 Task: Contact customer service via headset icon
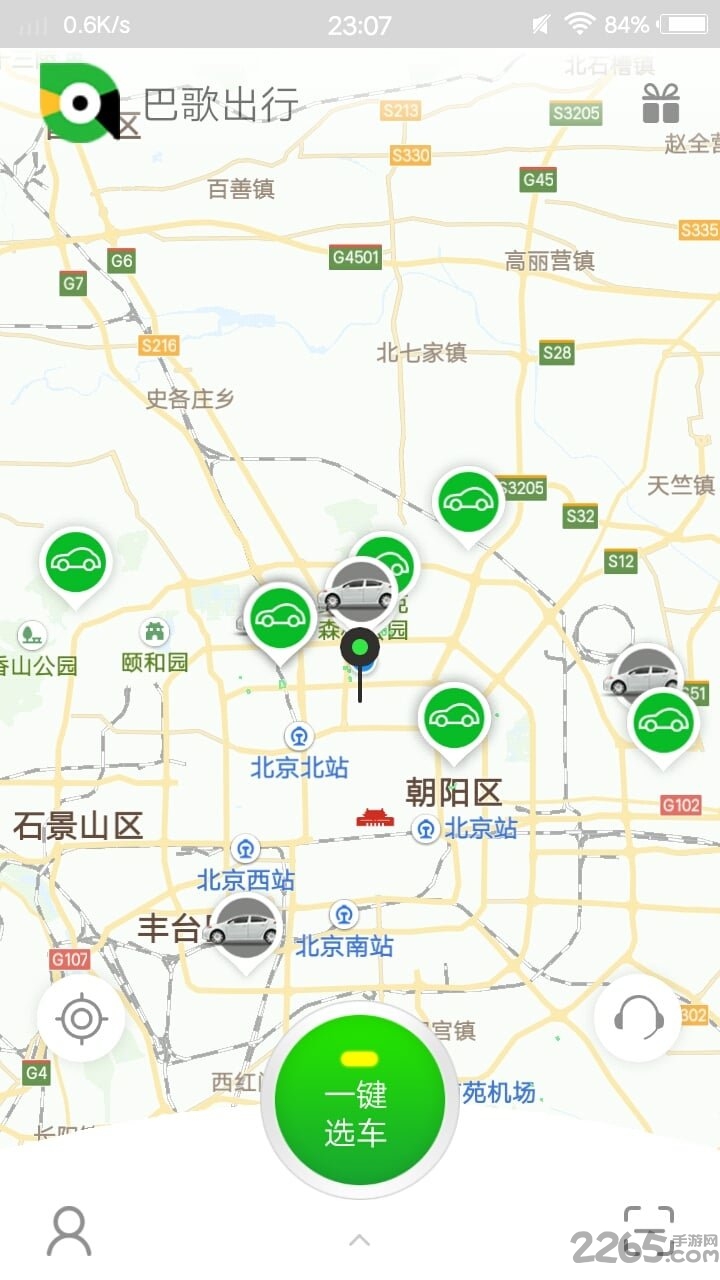point(638,1019)
